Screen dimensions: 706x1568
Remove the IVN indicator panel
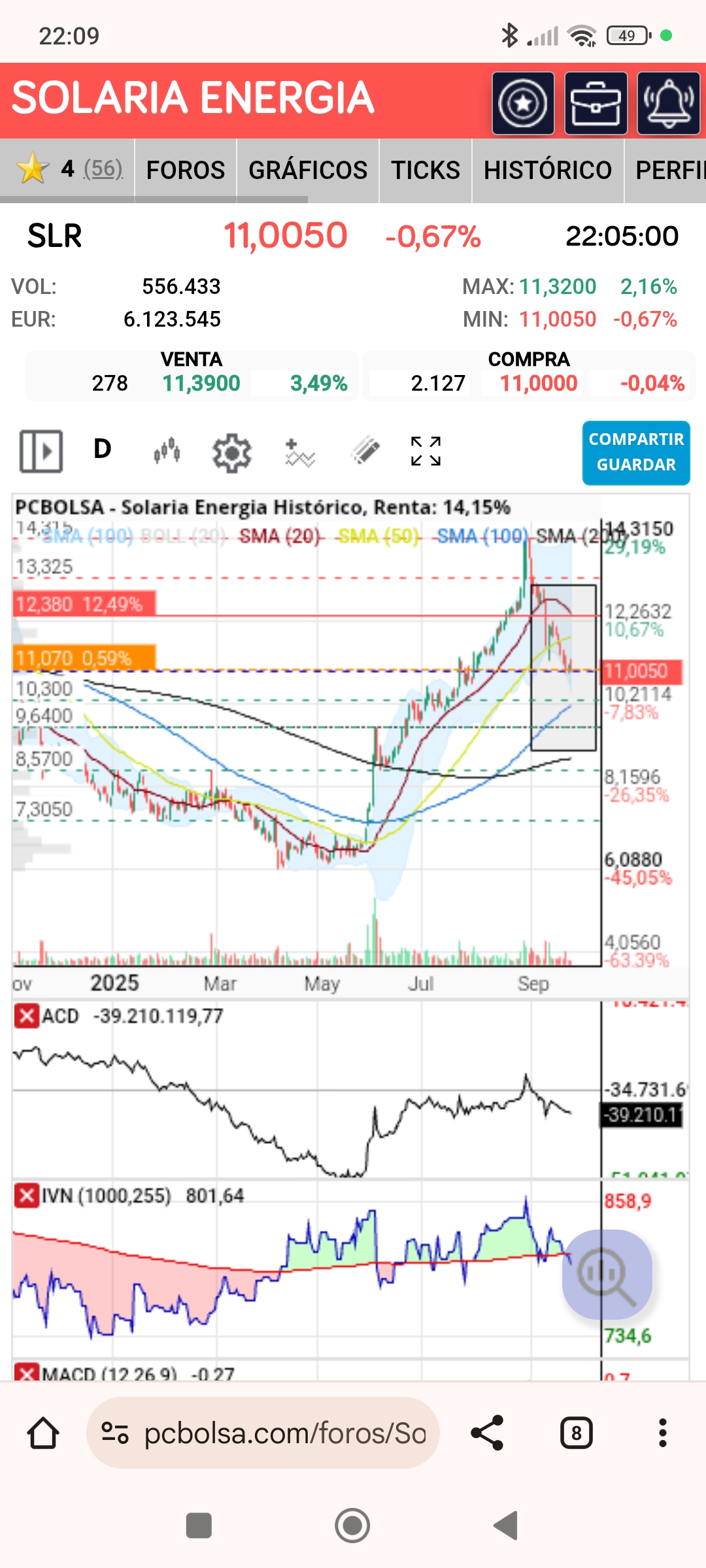(27, 1196)
